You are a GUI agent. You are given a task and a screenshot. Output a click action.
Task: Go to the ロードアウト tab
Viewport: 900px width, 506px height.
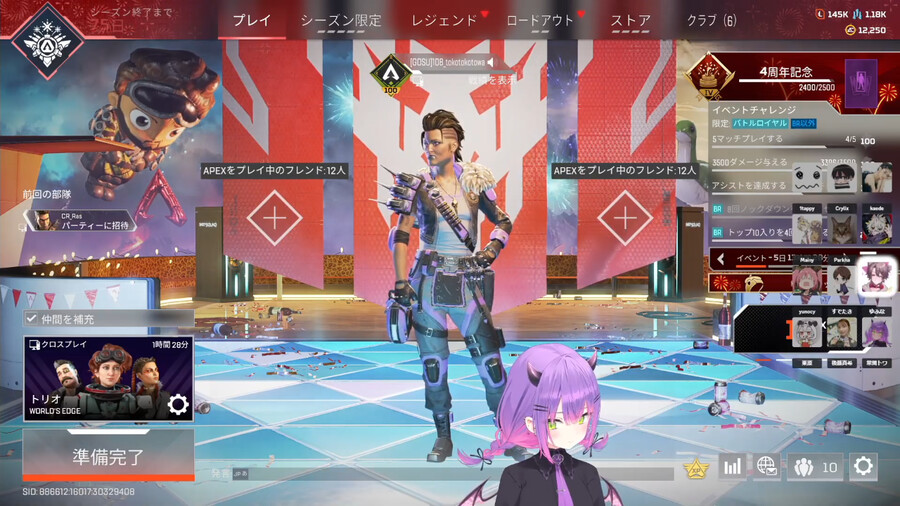point(539,20)
